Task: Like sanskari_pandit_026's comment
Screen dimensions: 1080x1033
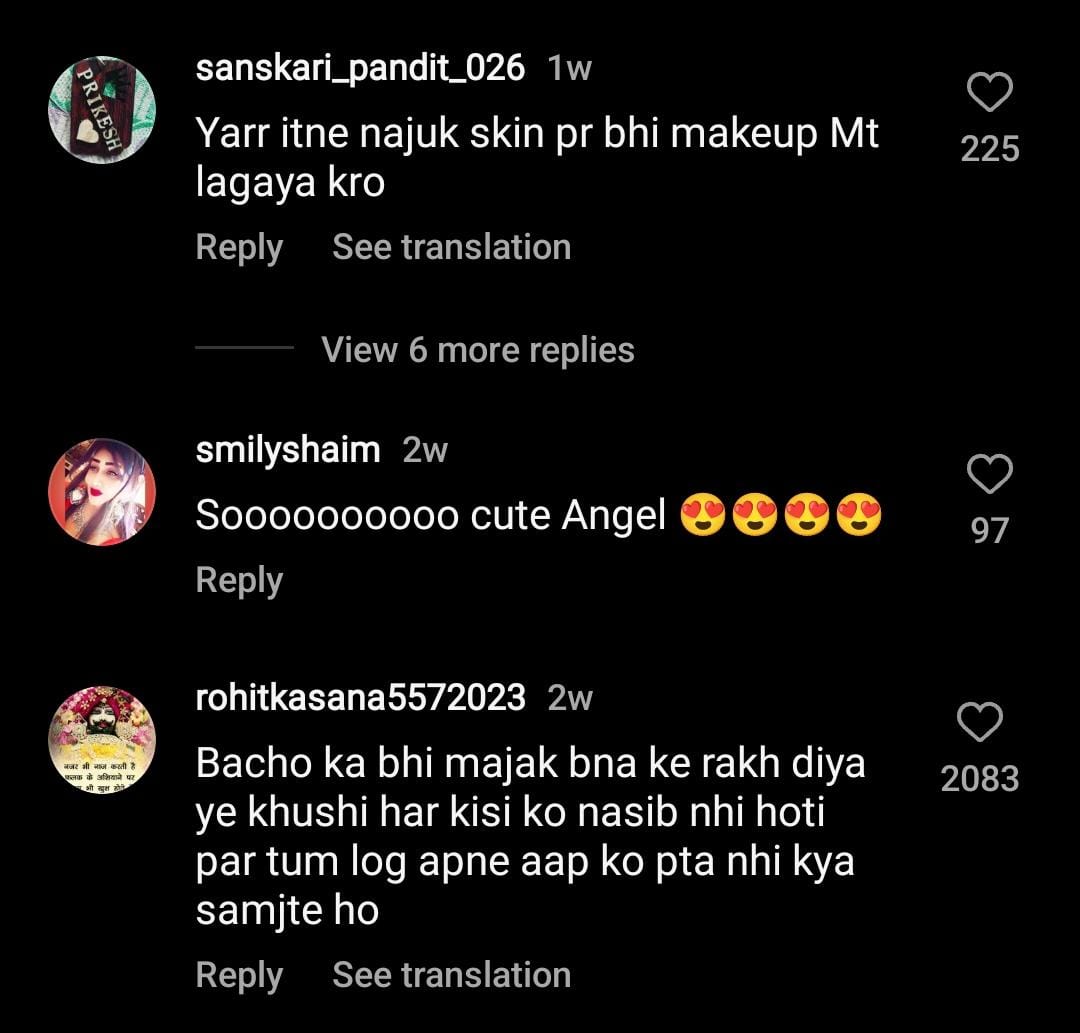Action: click(989, 94)
